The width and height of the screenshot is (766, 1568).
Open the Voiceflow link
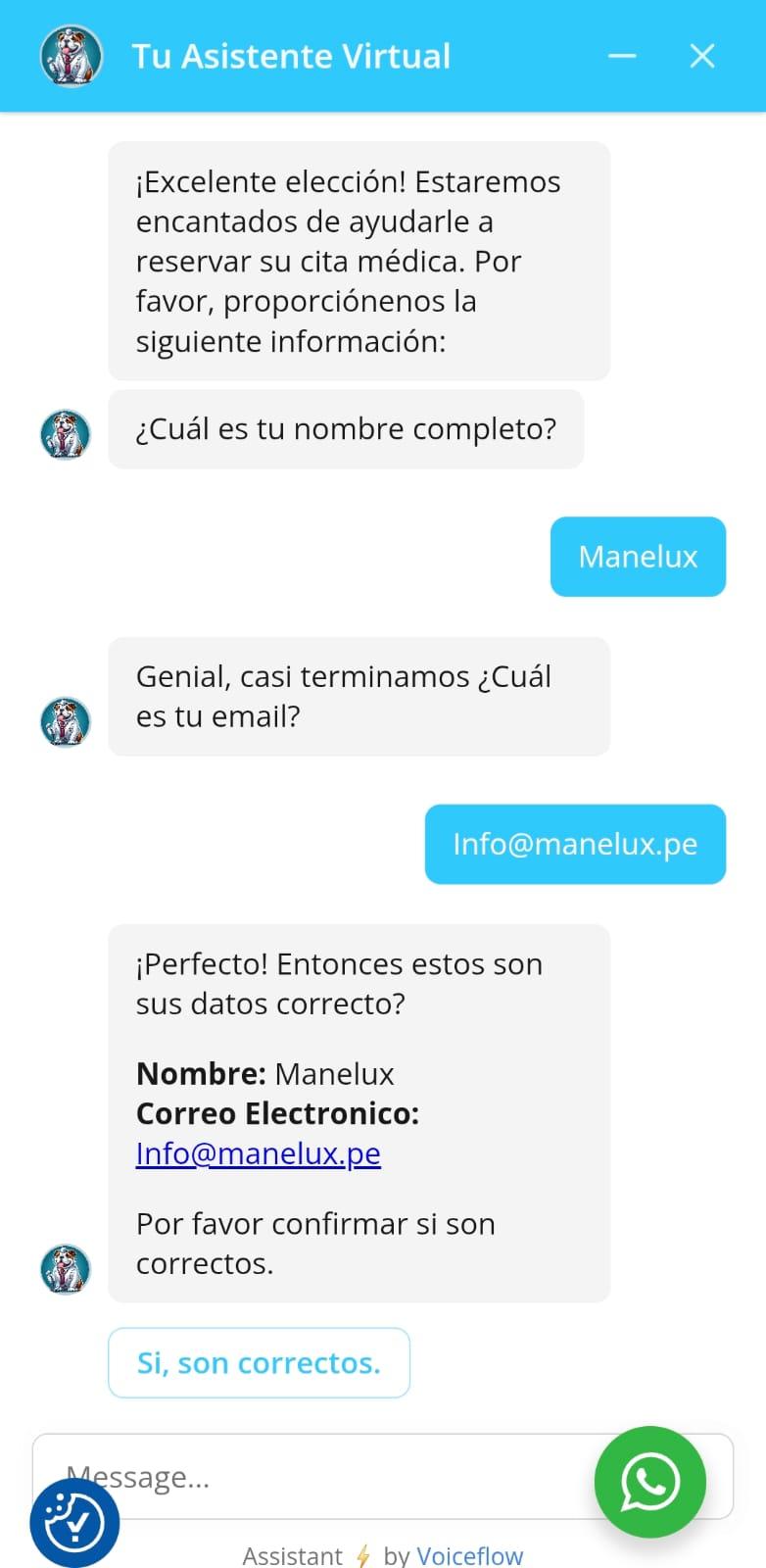(x=469, y=1555)
